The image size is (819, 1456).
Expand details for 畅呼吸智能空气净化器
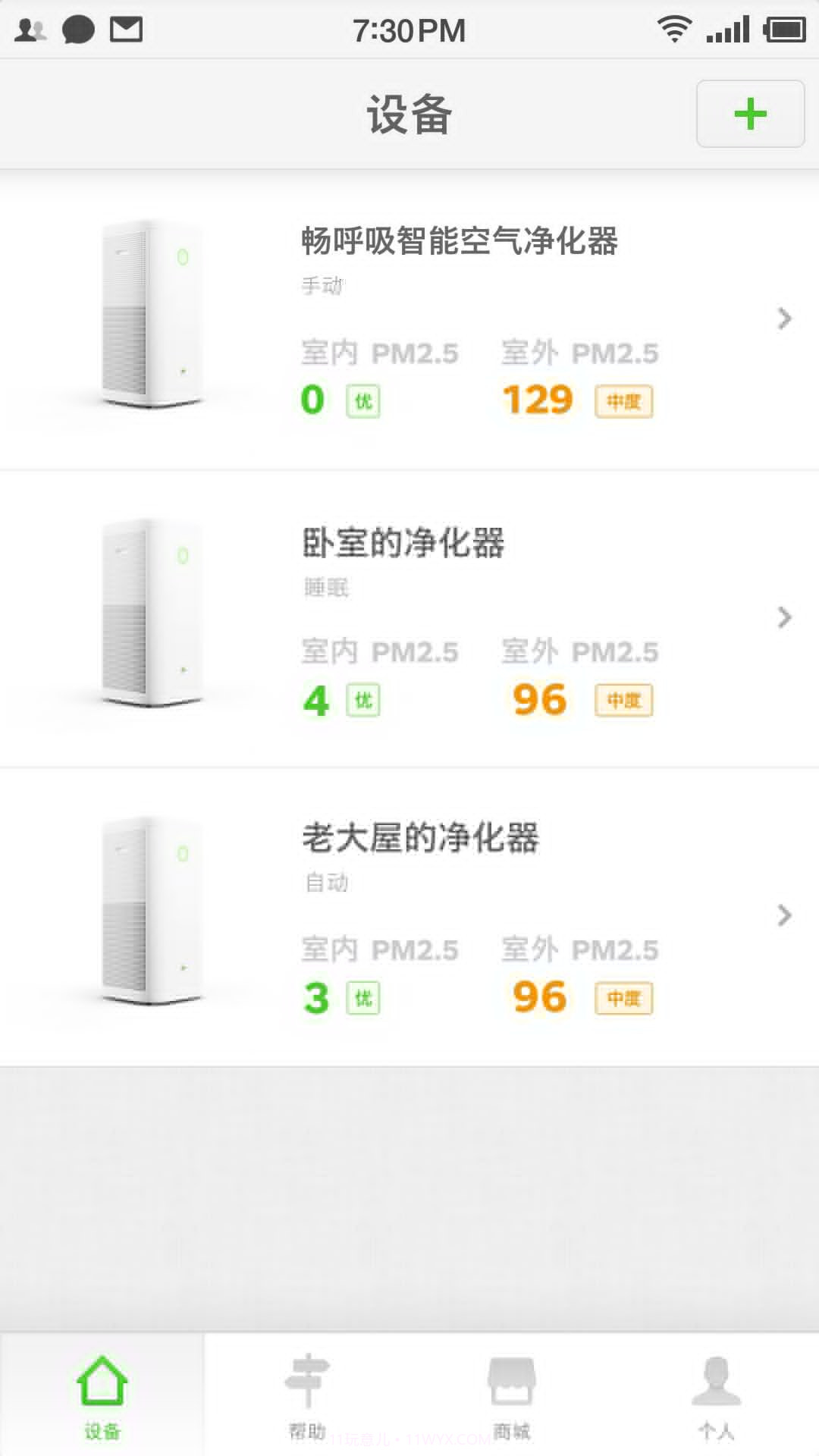(783, 318)
